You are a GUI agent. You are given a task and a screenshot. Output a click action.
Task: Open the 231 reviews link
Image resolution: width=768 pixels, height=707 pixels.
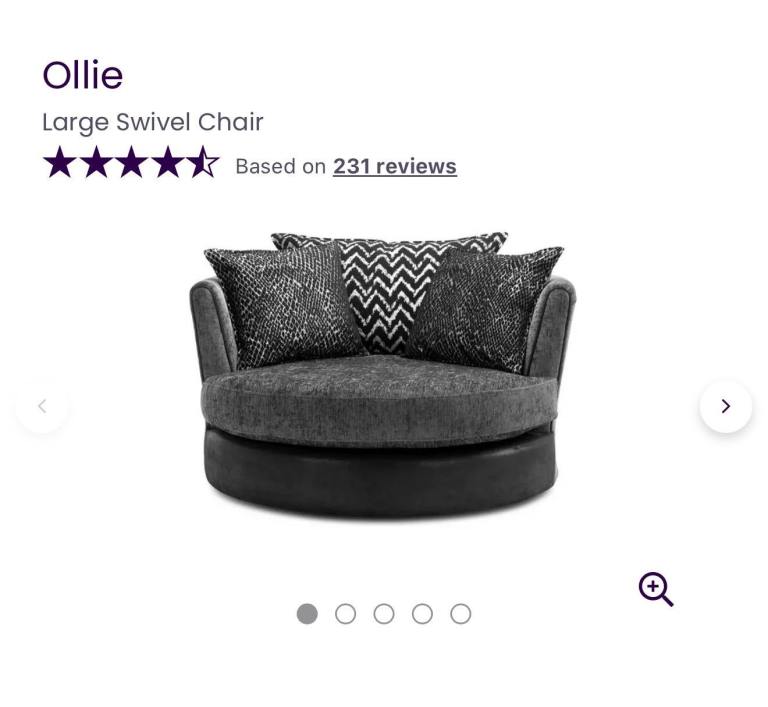[x=394, y=166]
